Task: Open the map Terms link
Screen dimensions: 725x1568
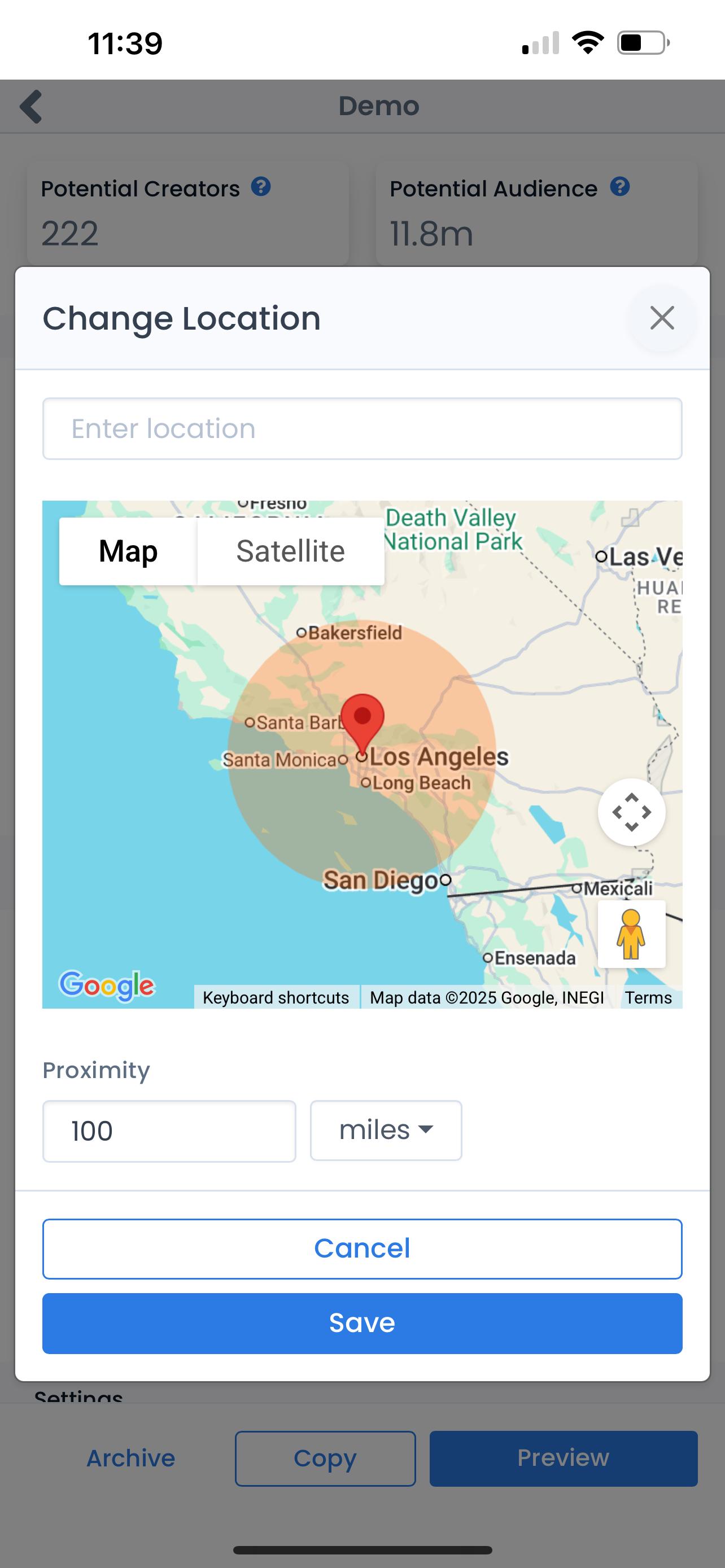Action: coord(648,998)
